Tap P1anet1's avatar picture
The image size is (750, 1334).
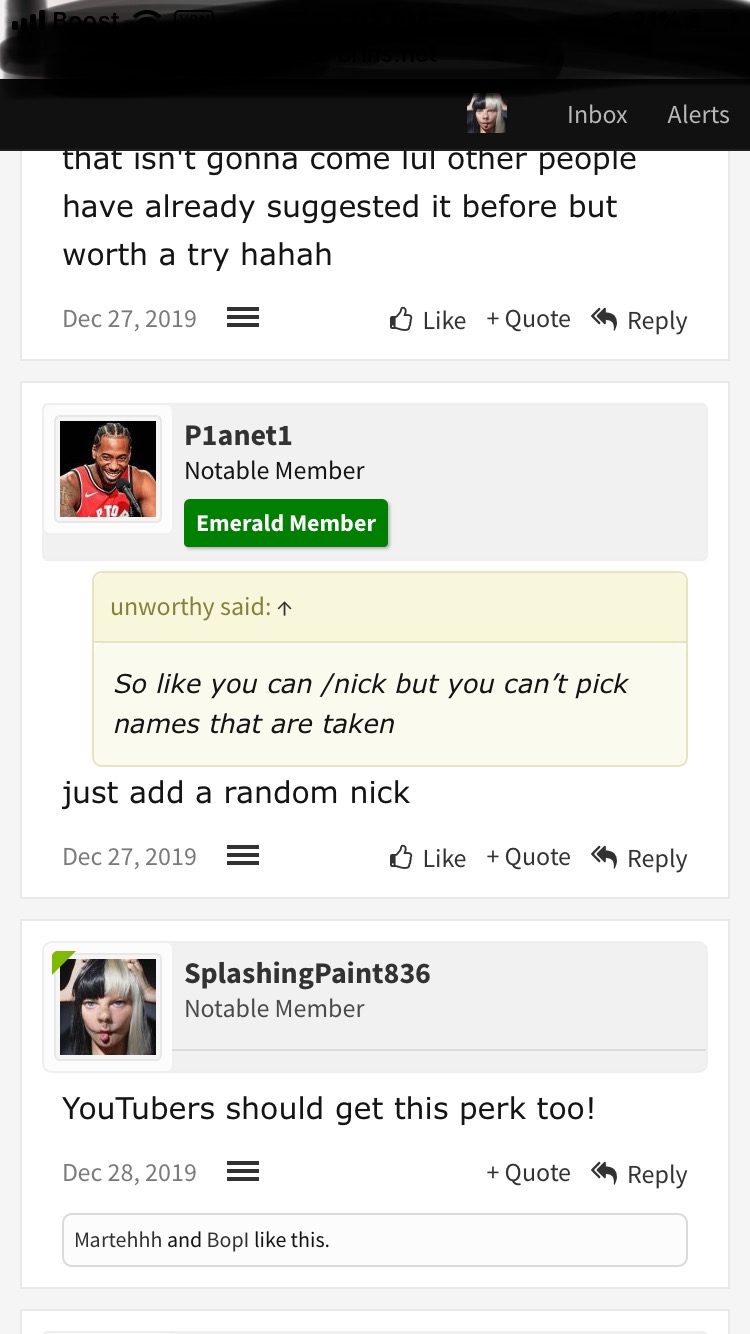108,469
